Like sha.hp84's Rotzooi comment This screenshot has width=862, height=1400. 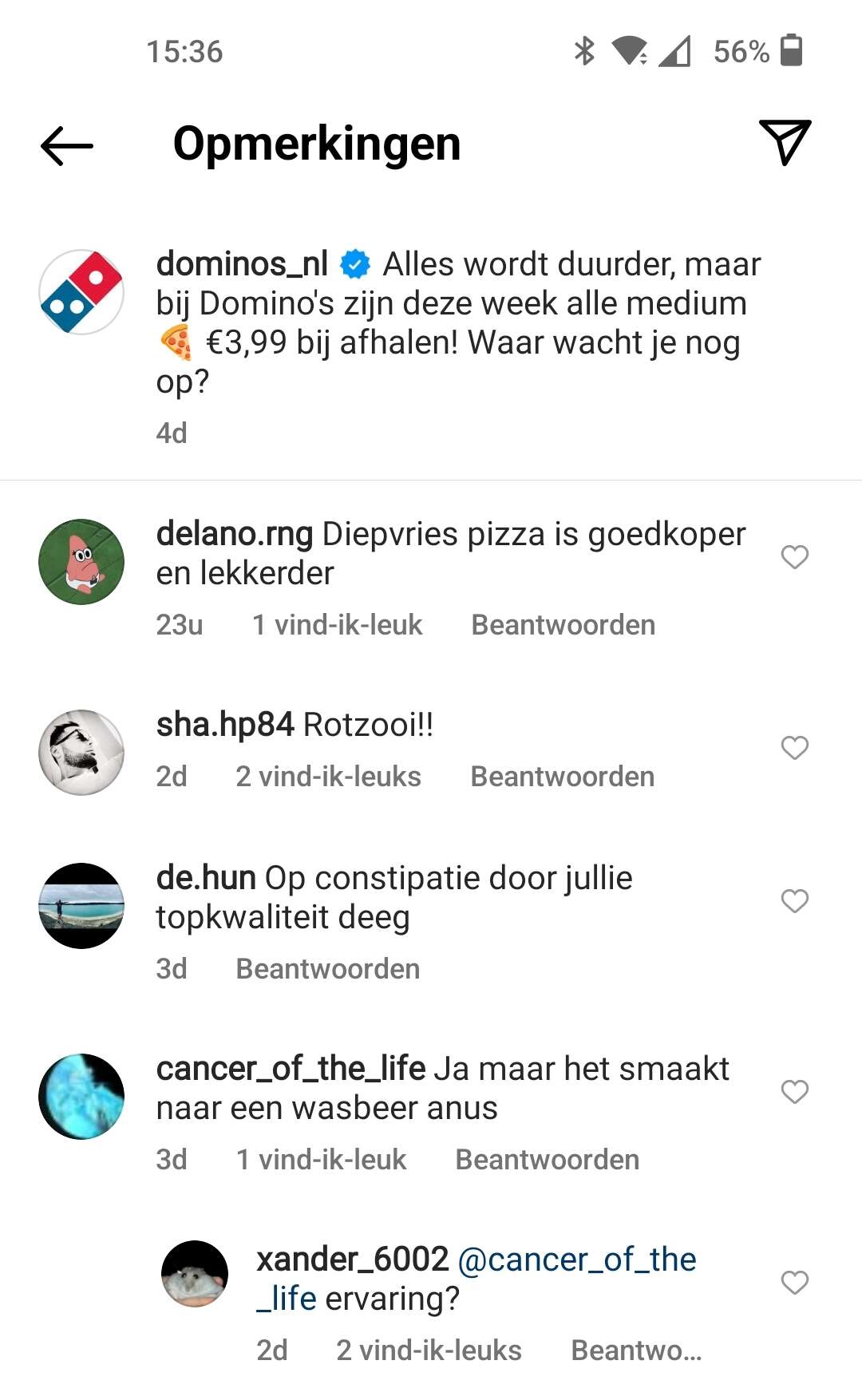[794, 747]
